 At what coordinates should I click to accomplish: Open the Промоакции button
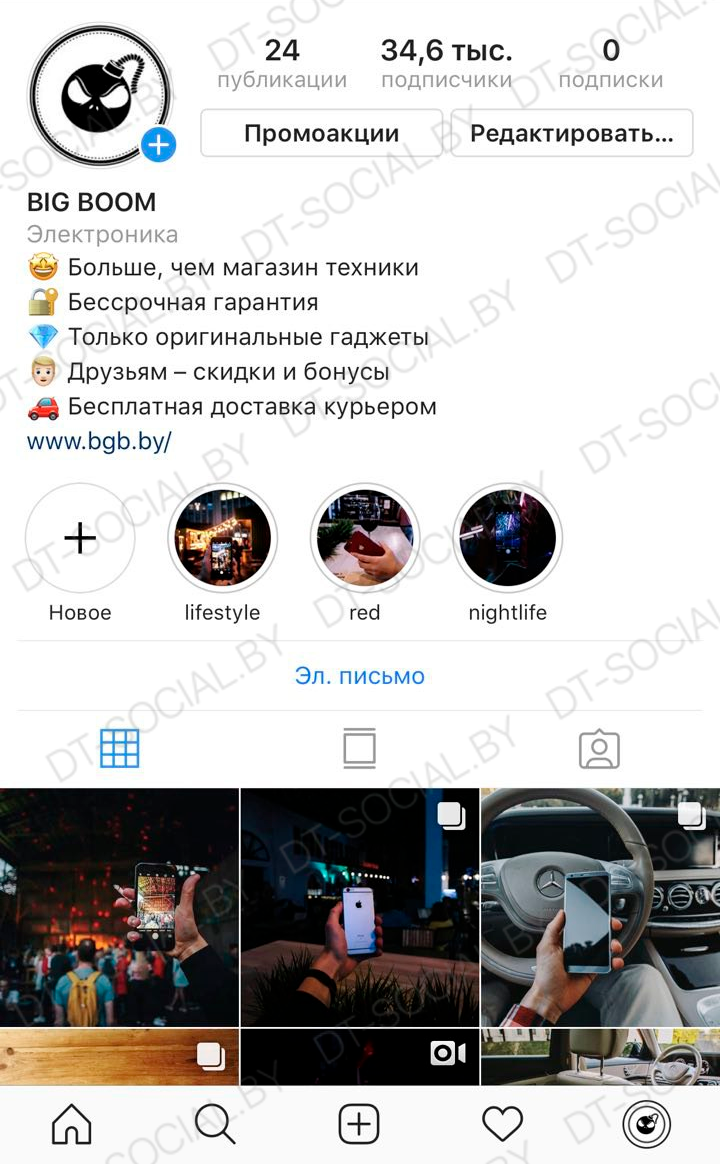pos(321,134)
